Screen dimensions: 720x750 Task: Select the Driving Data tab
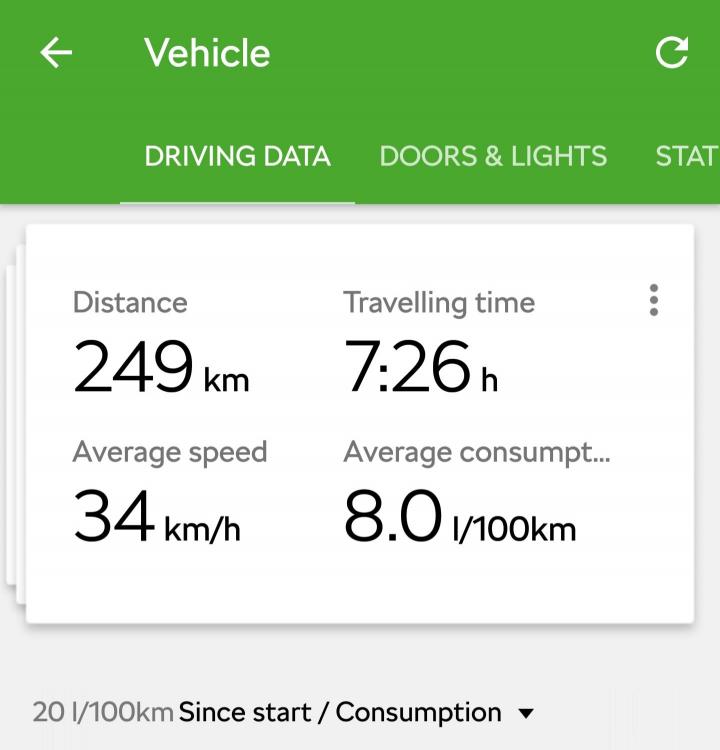coord(237,156)
